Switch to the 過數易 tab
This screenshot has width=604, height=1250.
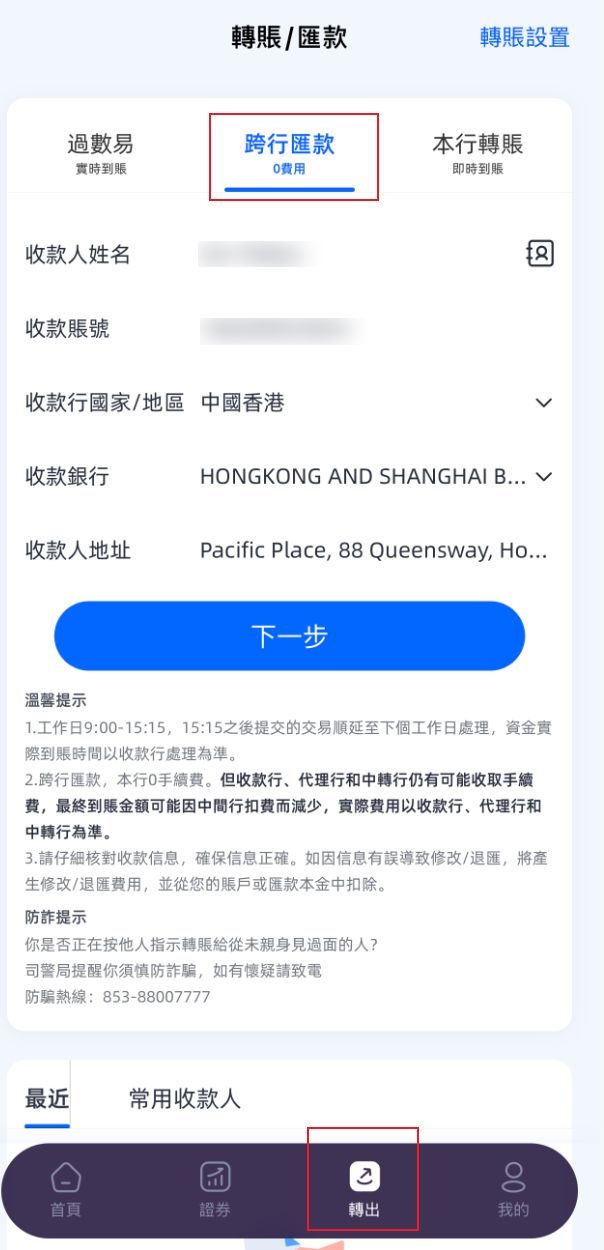pos(100,153)
